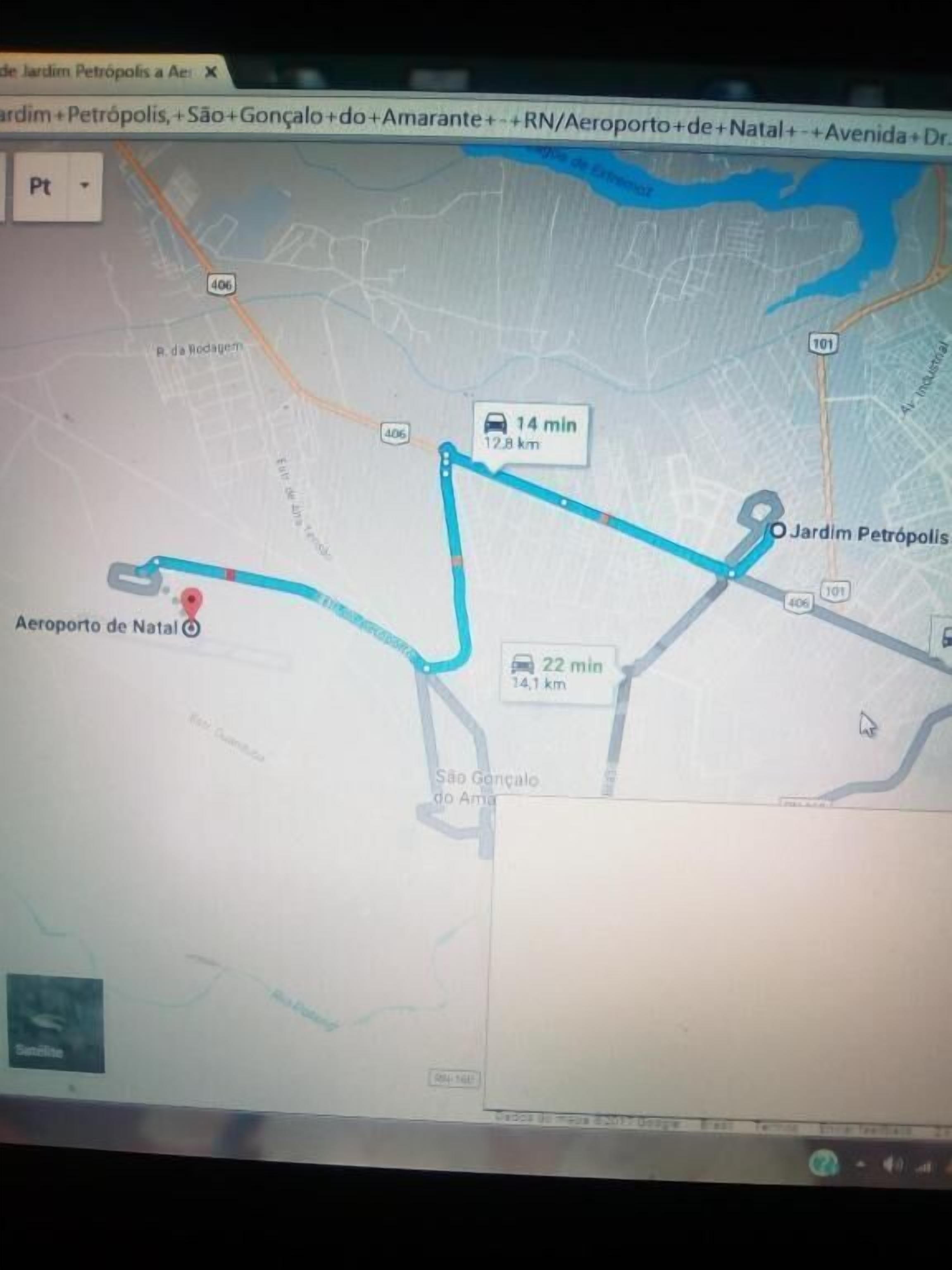The image size is (952, 1270).
Task: Open the Pt language dropdown
Action: [x=85, y=186]
